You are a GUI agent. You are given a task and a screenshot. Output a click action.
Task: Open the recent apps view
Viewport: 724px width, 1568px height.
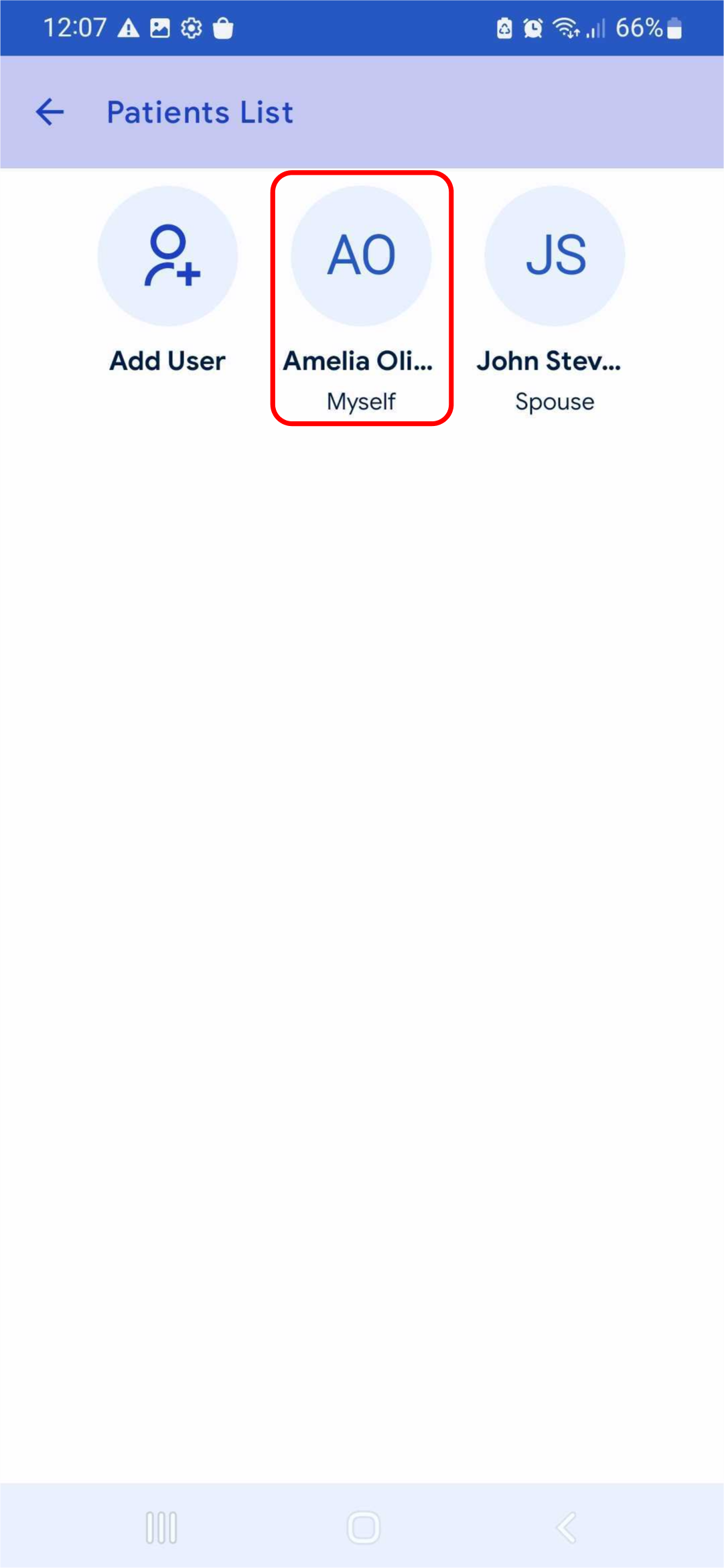coord(161,1527)
